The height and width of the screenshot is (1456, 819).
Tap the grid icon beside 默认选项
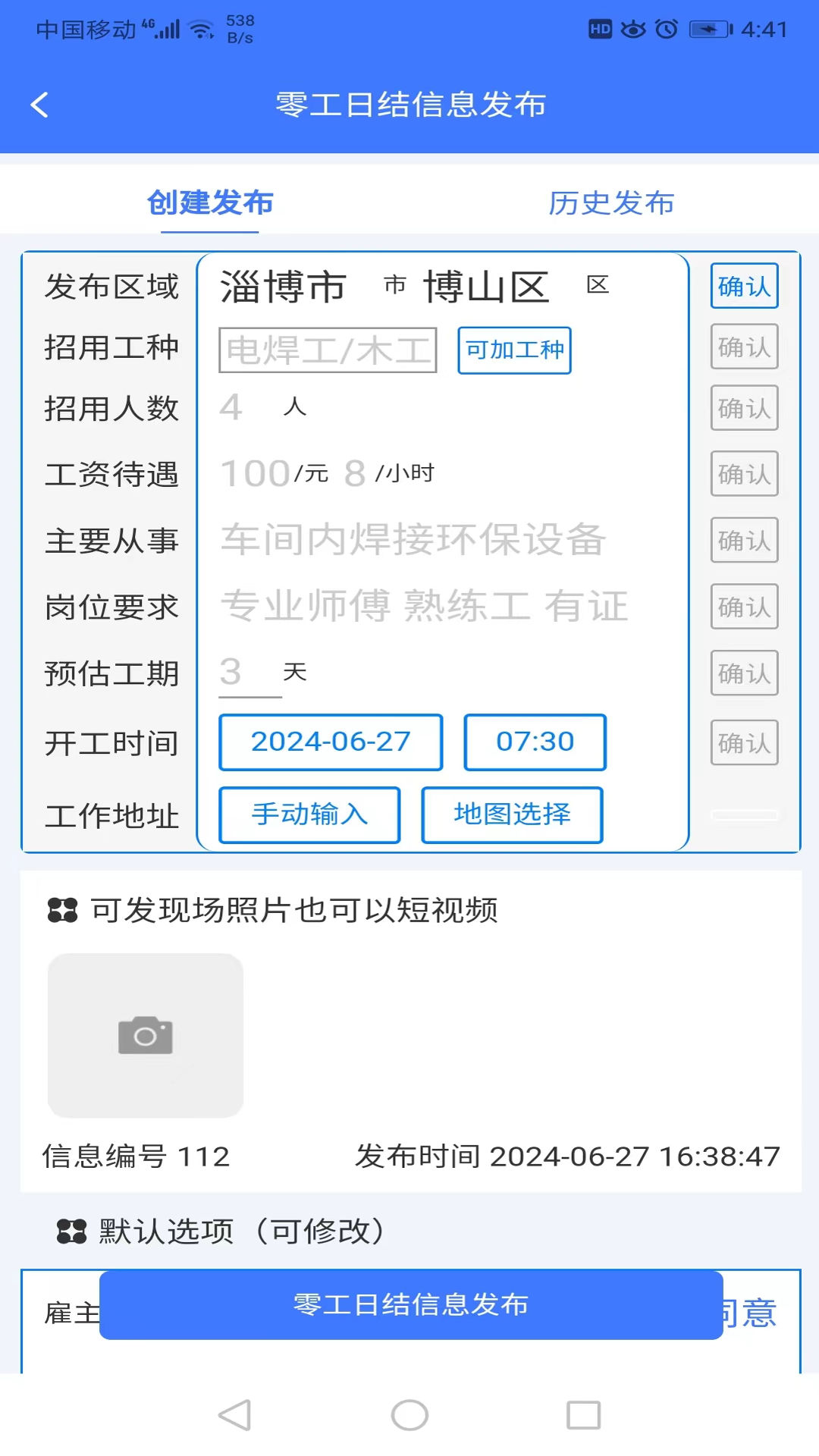(72, 1231)
